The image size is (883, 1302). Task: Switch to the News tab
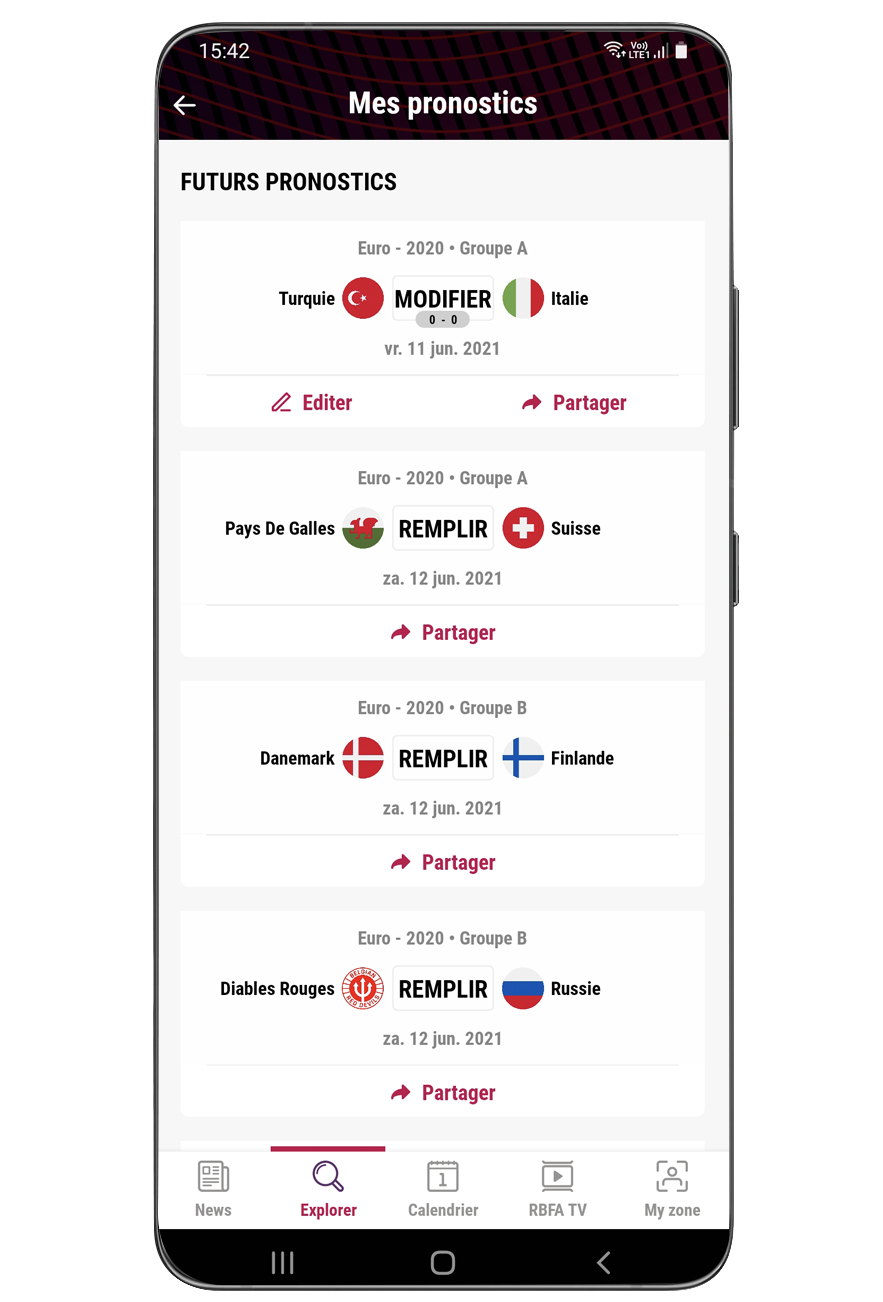coord(213,1189)
